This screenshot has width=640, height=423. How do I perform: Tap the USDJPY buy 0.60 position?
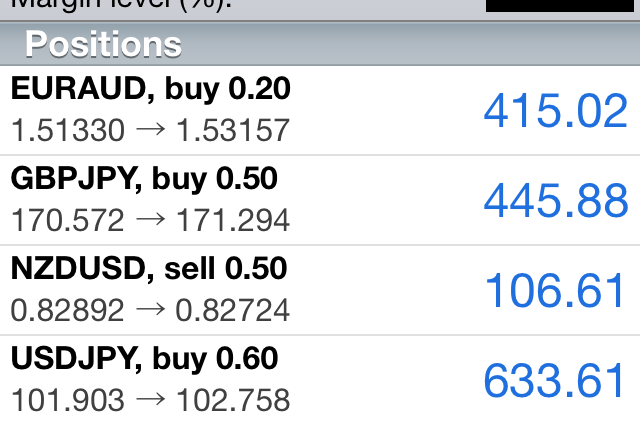point(320,379)
